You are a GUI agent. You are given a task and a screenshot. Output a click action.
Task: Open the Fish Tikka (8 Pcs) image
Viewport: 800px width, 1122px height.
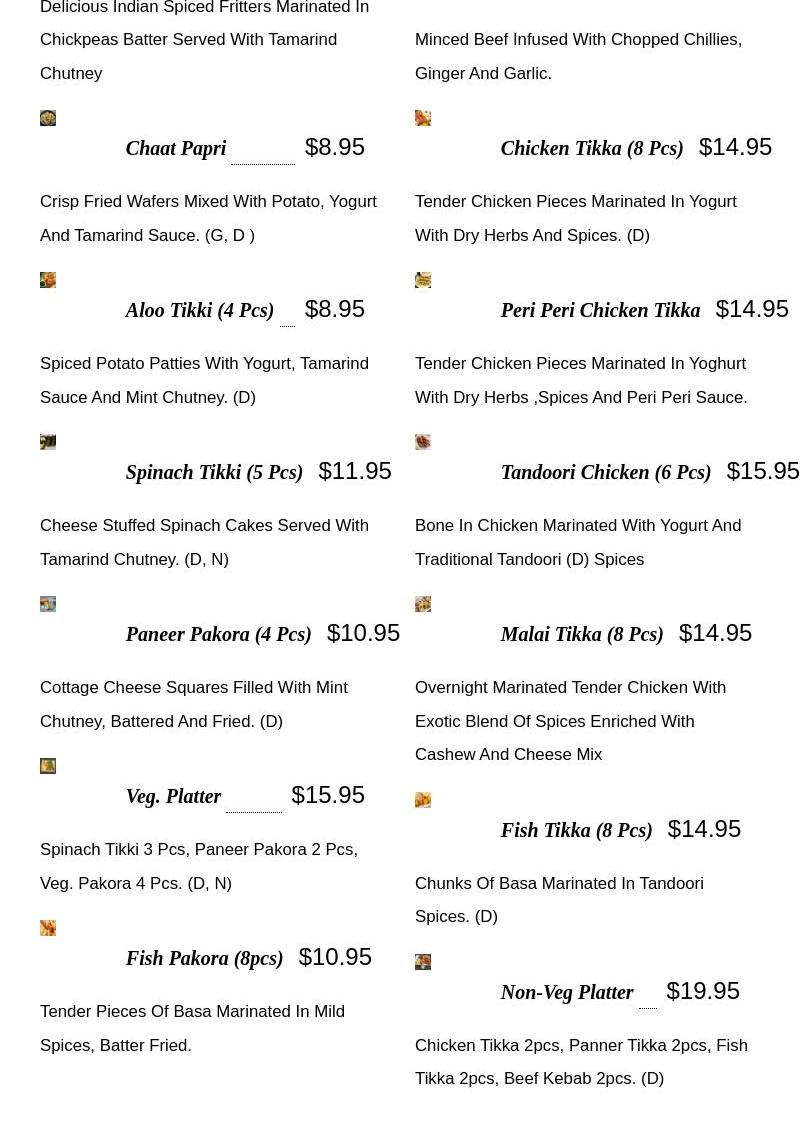click(x=423, y=800)
